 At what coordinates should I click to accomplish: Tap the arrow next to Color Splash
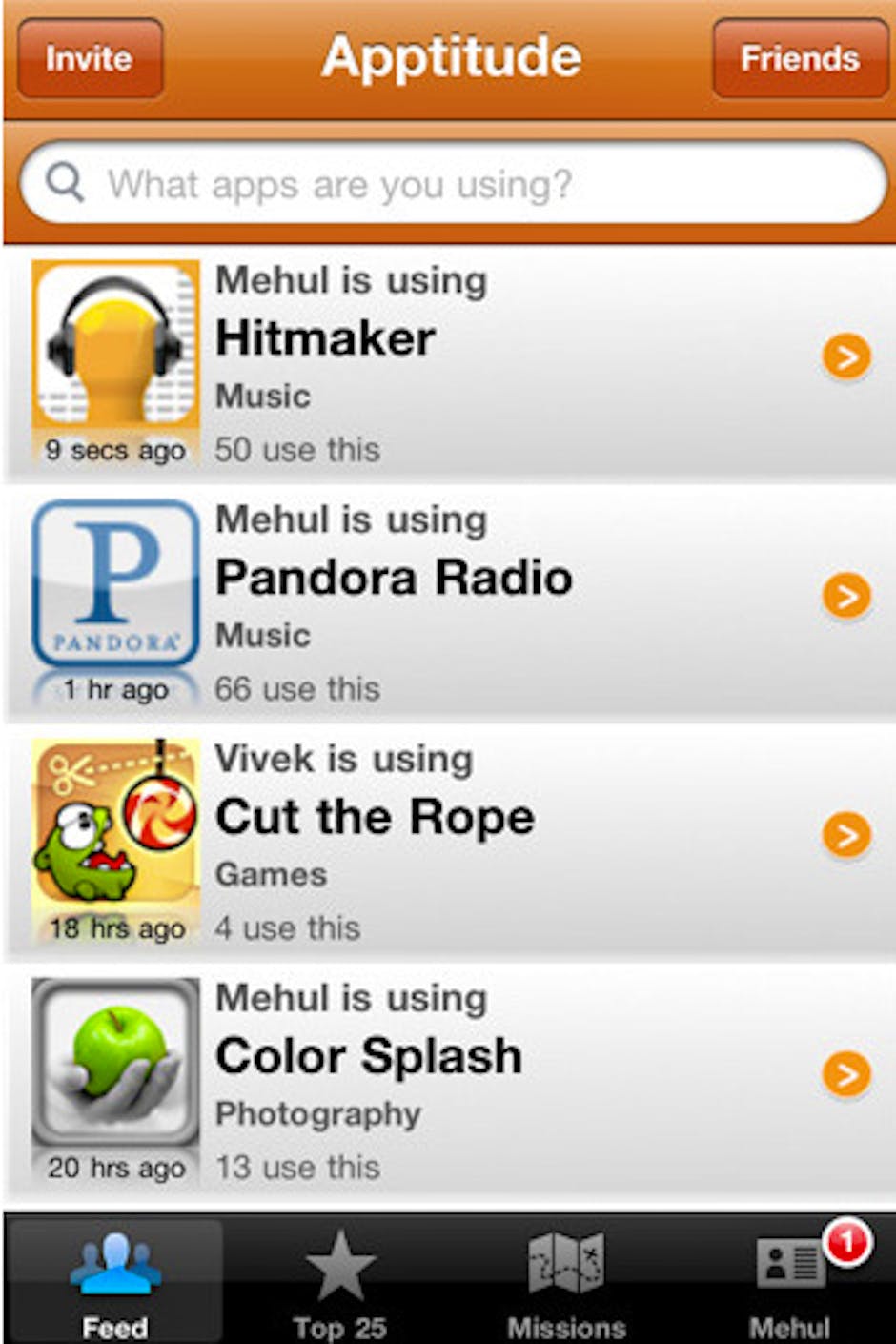(846, 1074)
